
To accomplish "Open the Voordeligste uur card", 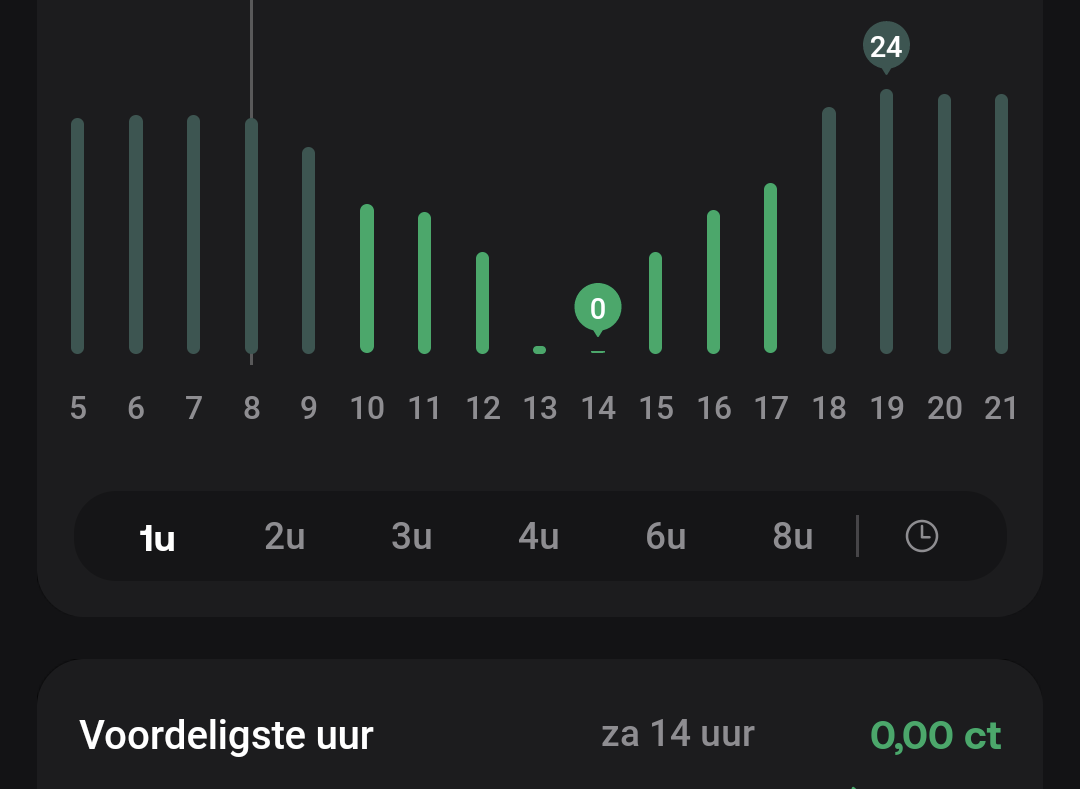I will coord(540,735).
